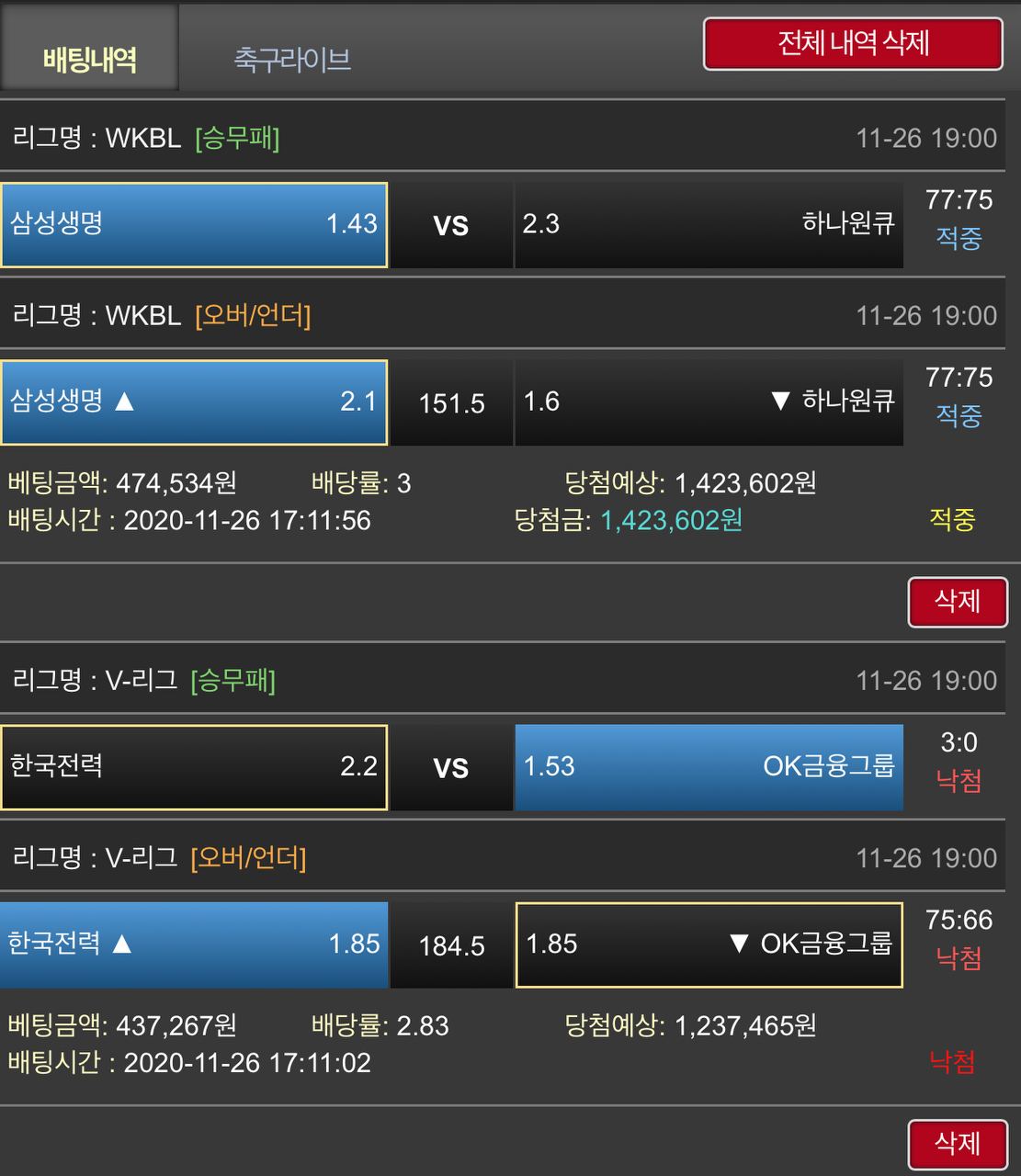This screenshot has height=1176, width=1021.
Task: Open the 축구라이브 tab
Action: 292,59
